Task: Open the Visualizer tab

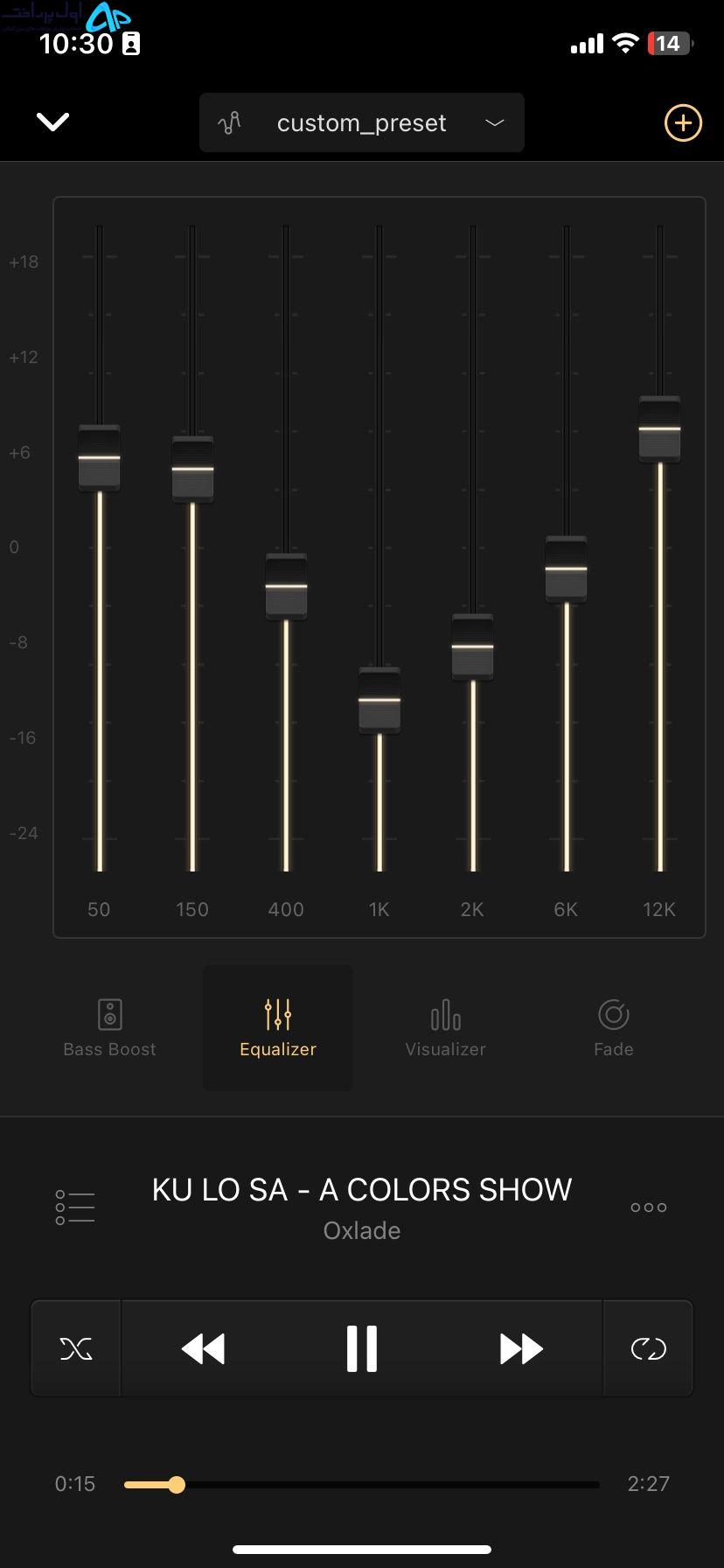Action: (x=445, y=1028)
